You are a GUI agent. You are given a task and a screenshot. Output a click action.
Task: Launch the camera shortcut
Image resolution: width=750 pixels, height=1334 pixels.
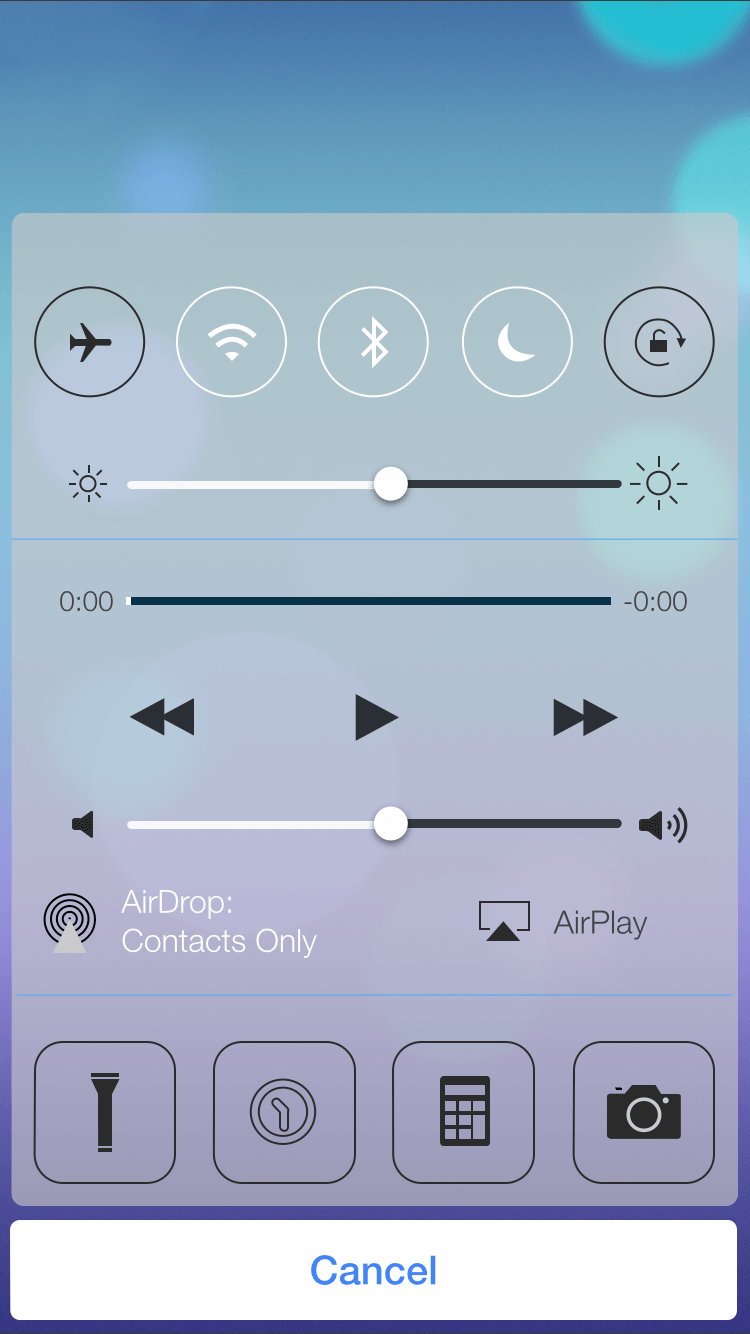point(644,1112)
